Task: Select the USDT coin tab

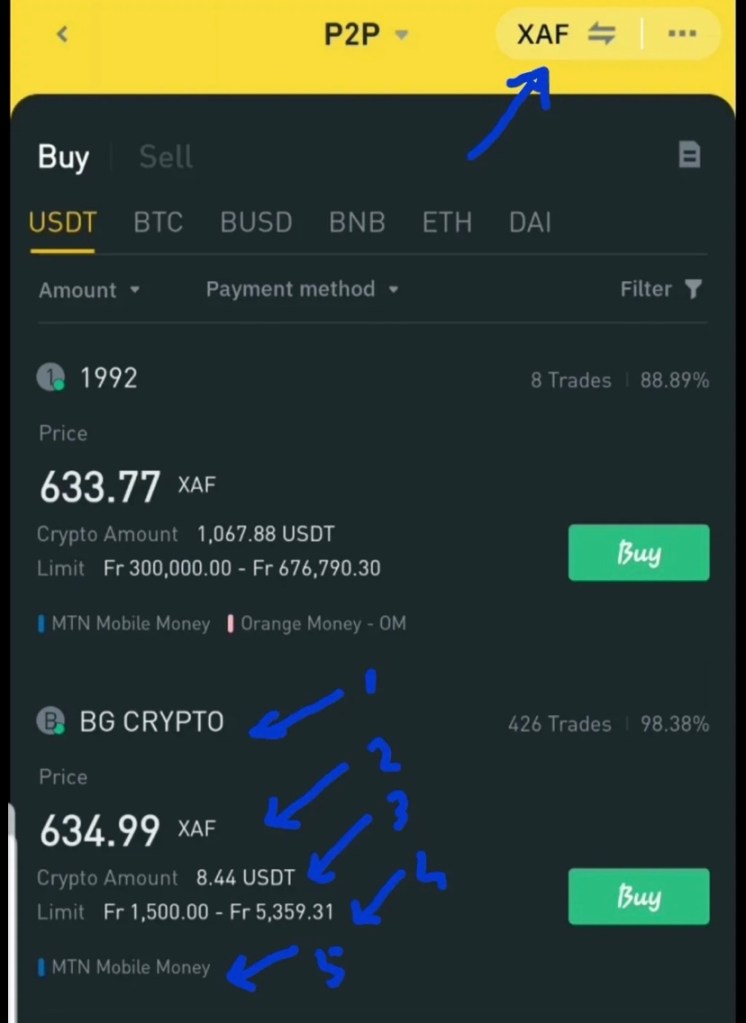Action: tap(62, 222)
